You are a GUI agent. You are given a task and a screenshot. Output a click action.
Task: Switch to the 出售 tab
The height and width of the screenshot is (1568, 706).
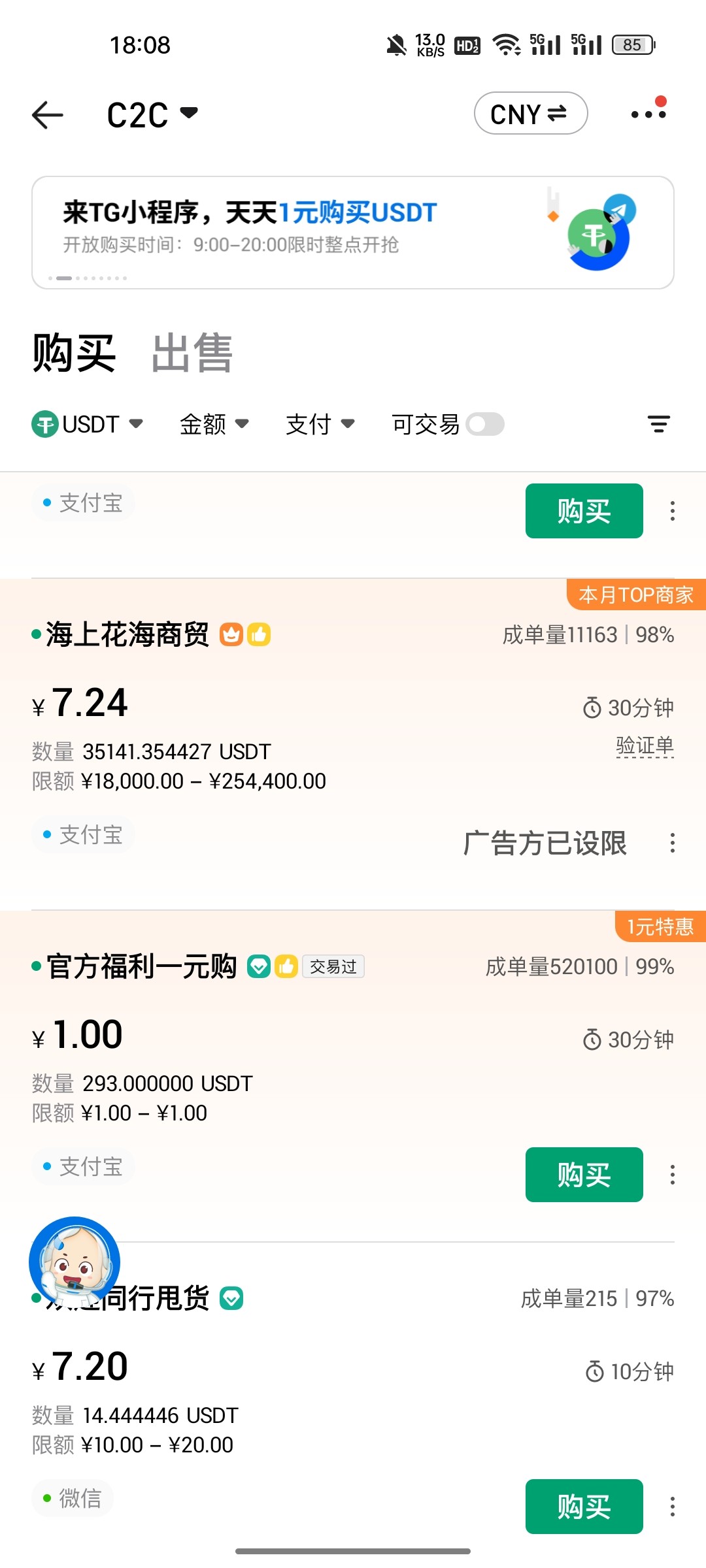click(x=192, y=353)
